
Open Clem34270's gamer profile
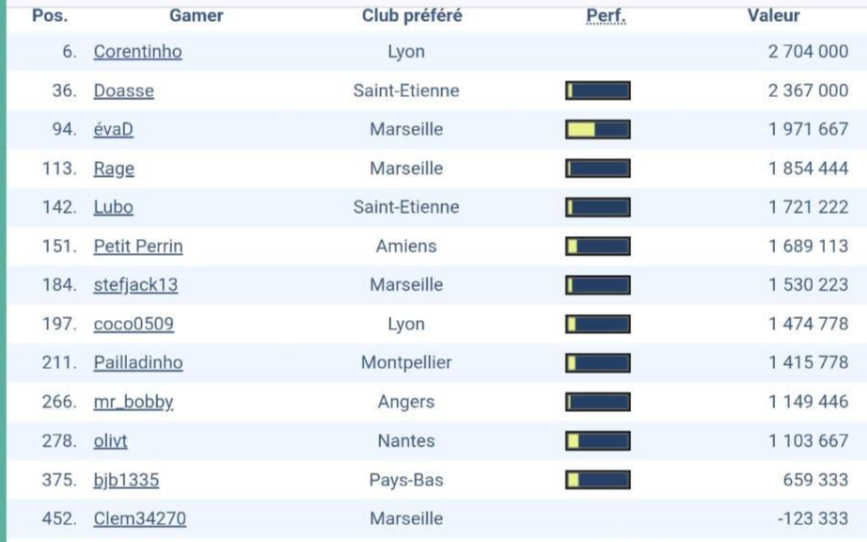(x=139, y=518)
